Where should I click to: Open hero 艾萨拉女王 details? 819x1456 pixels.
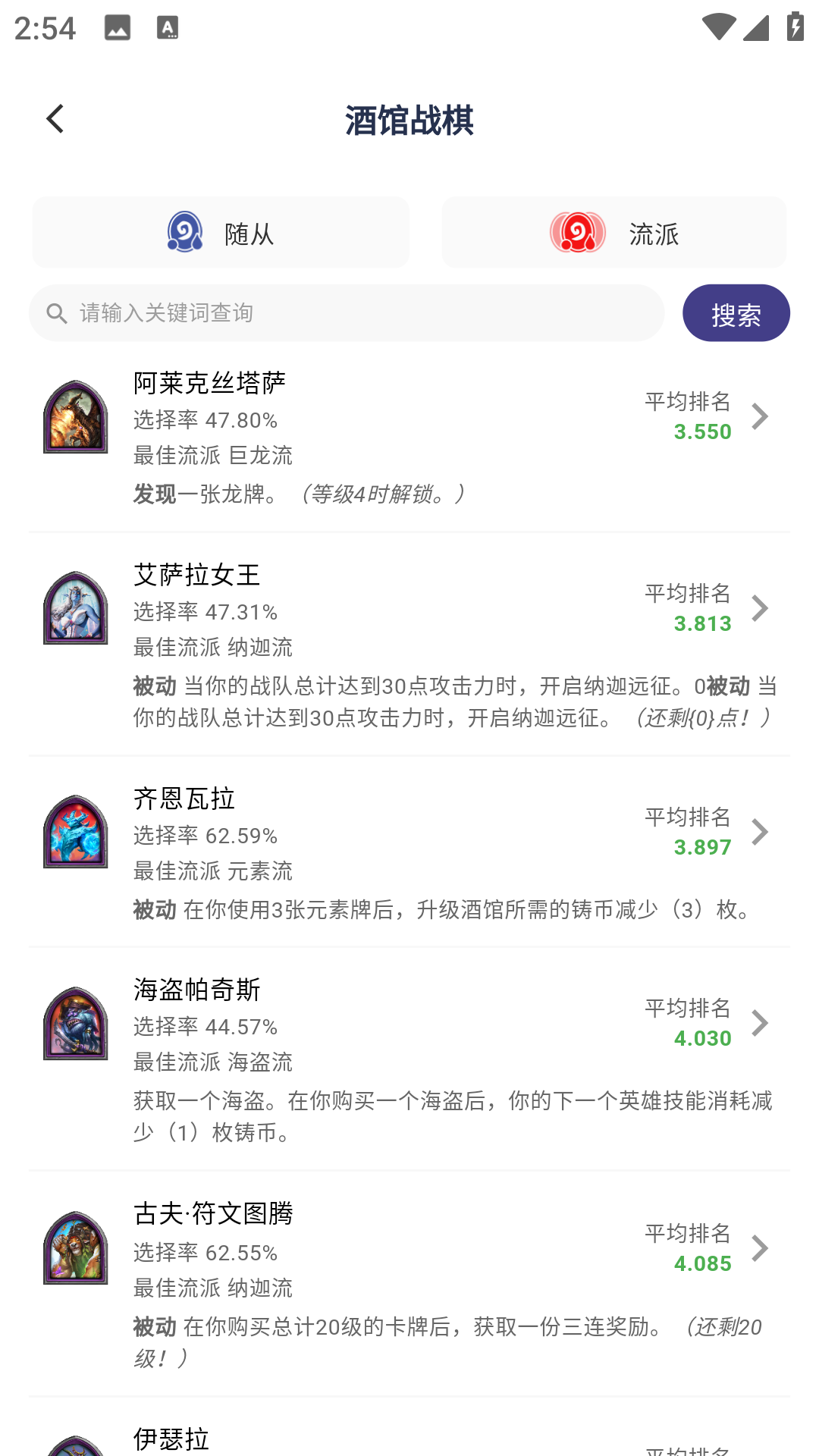point(409,645)
